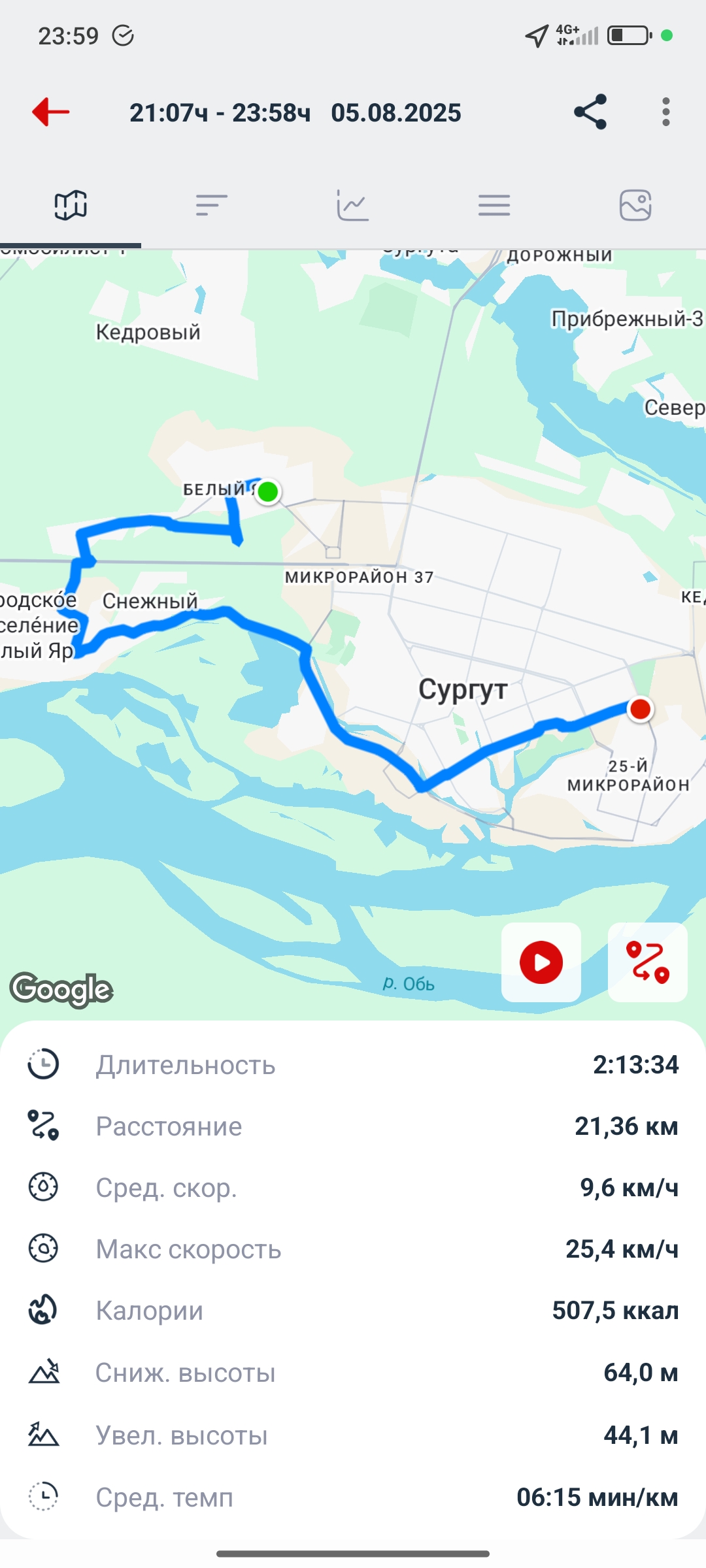Tap the green start marker on the map

click(267, 491)
